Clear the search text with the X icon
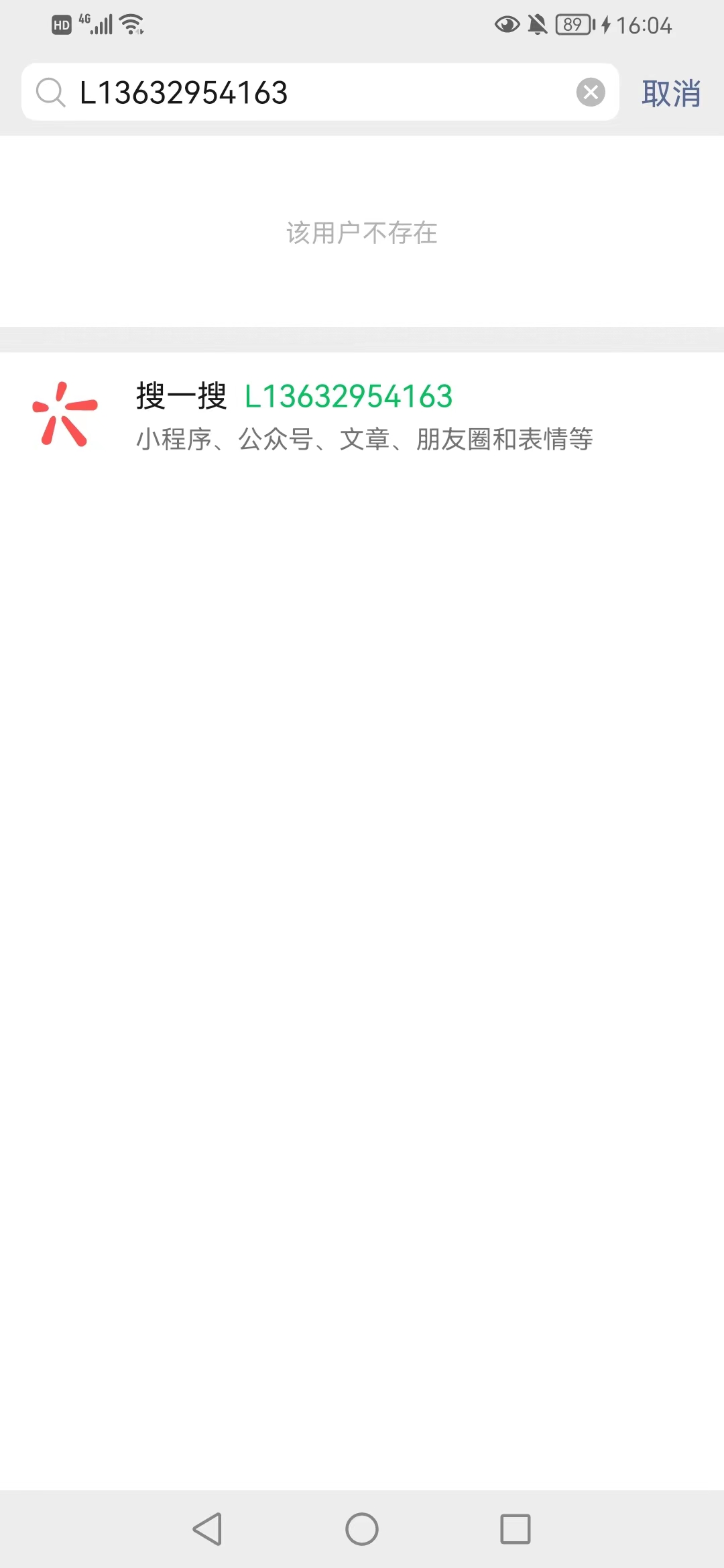 [591, 92]
